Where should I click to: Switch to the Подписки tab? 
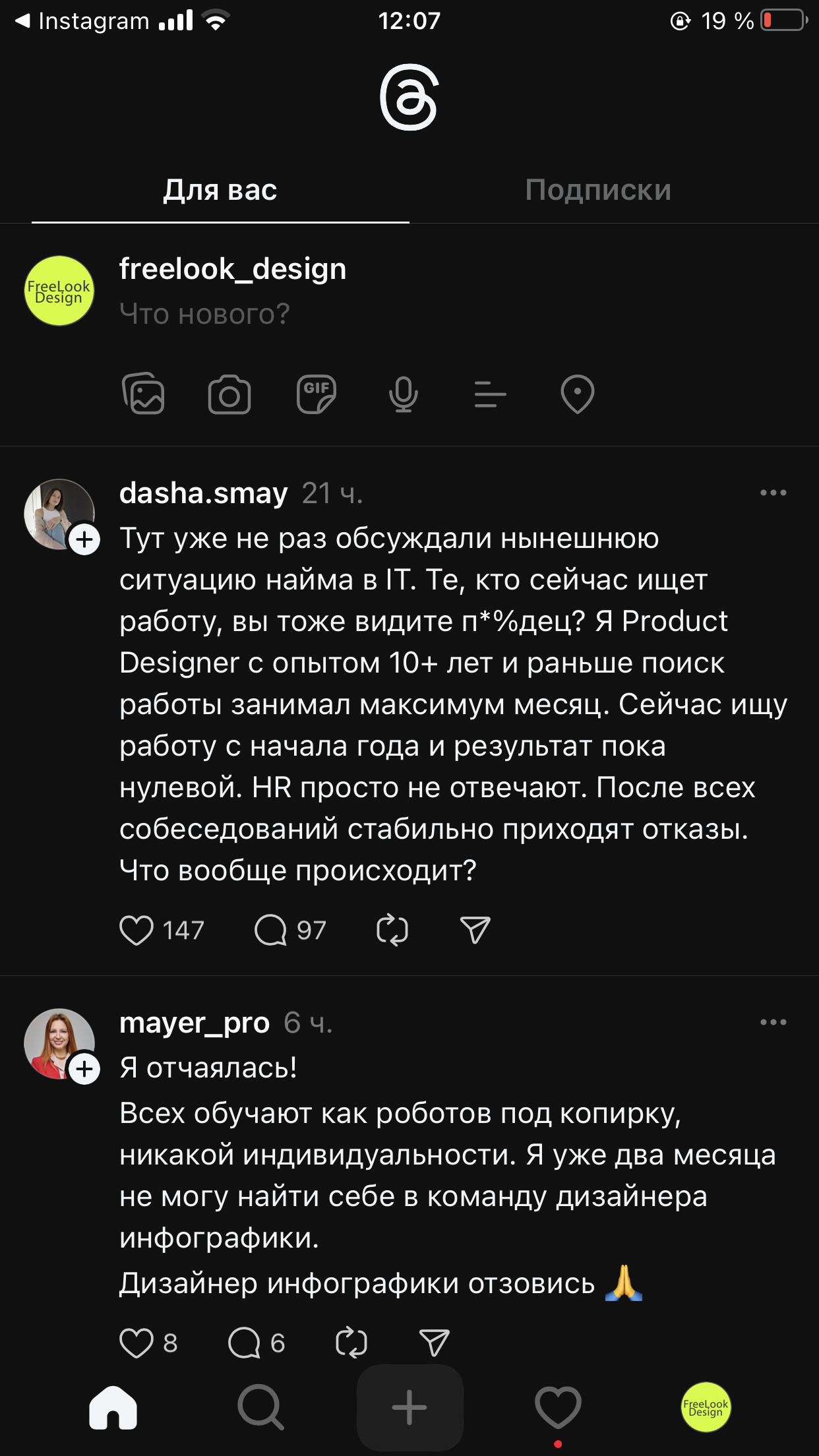(598, 190)
